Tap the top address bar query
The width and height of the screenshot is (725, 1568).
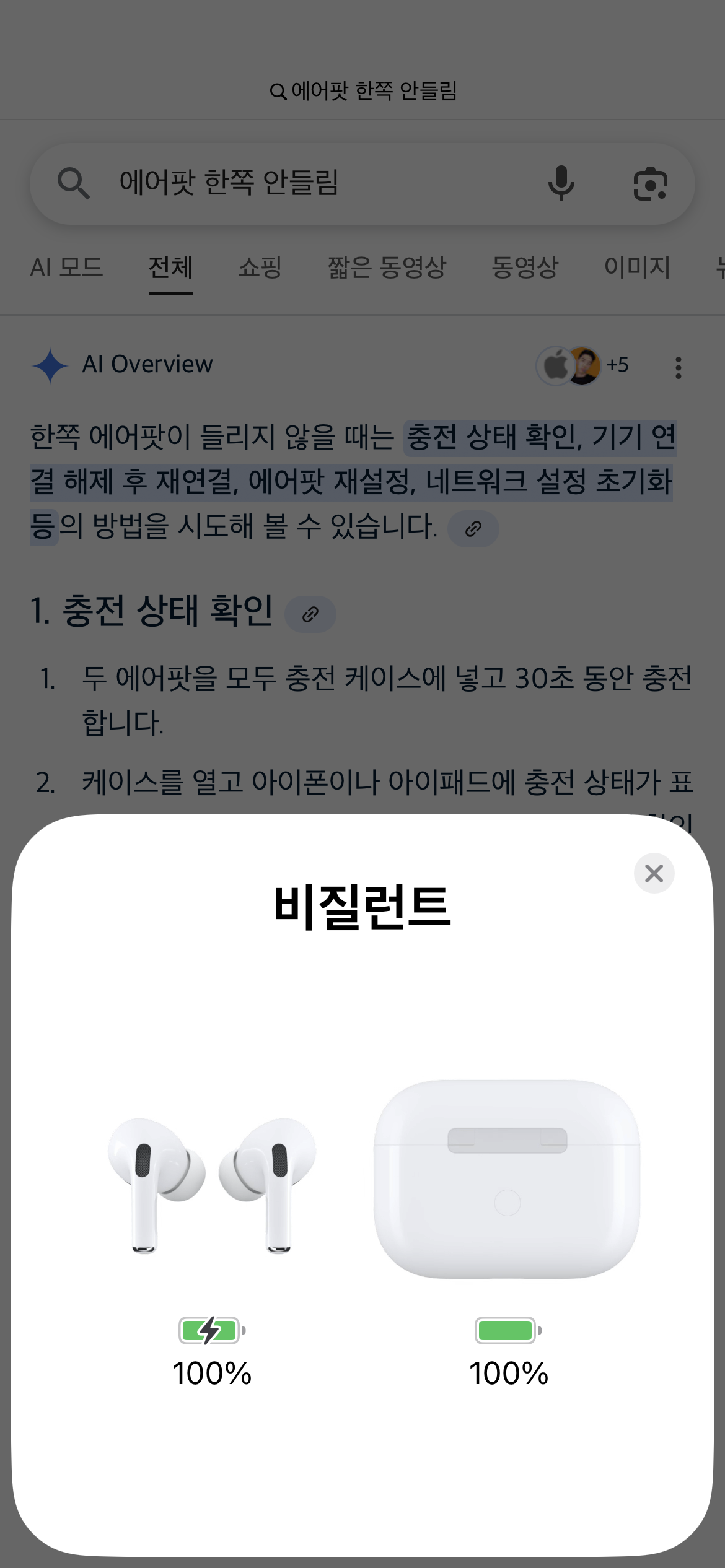click(x=363, y=91)
